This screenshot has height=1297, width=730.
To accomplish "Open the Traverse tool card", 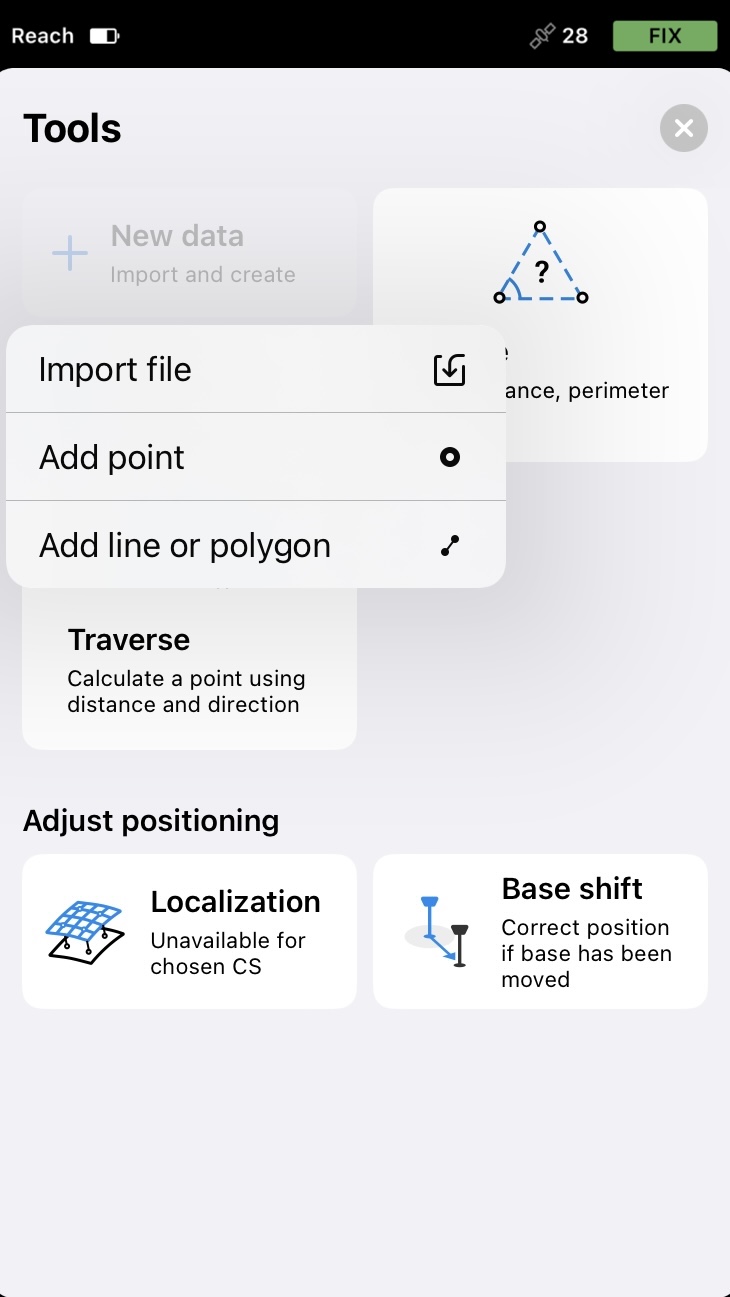I will click(x=189, y=668).
